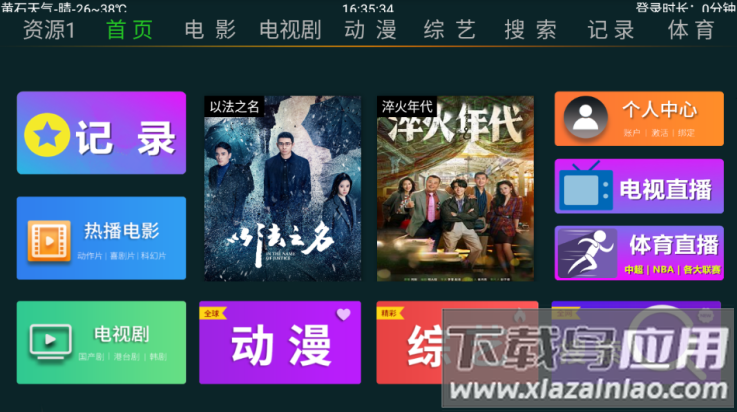Switch to the 动漫 top tab
Screen dimensions: 737x412
click(370, 30)
